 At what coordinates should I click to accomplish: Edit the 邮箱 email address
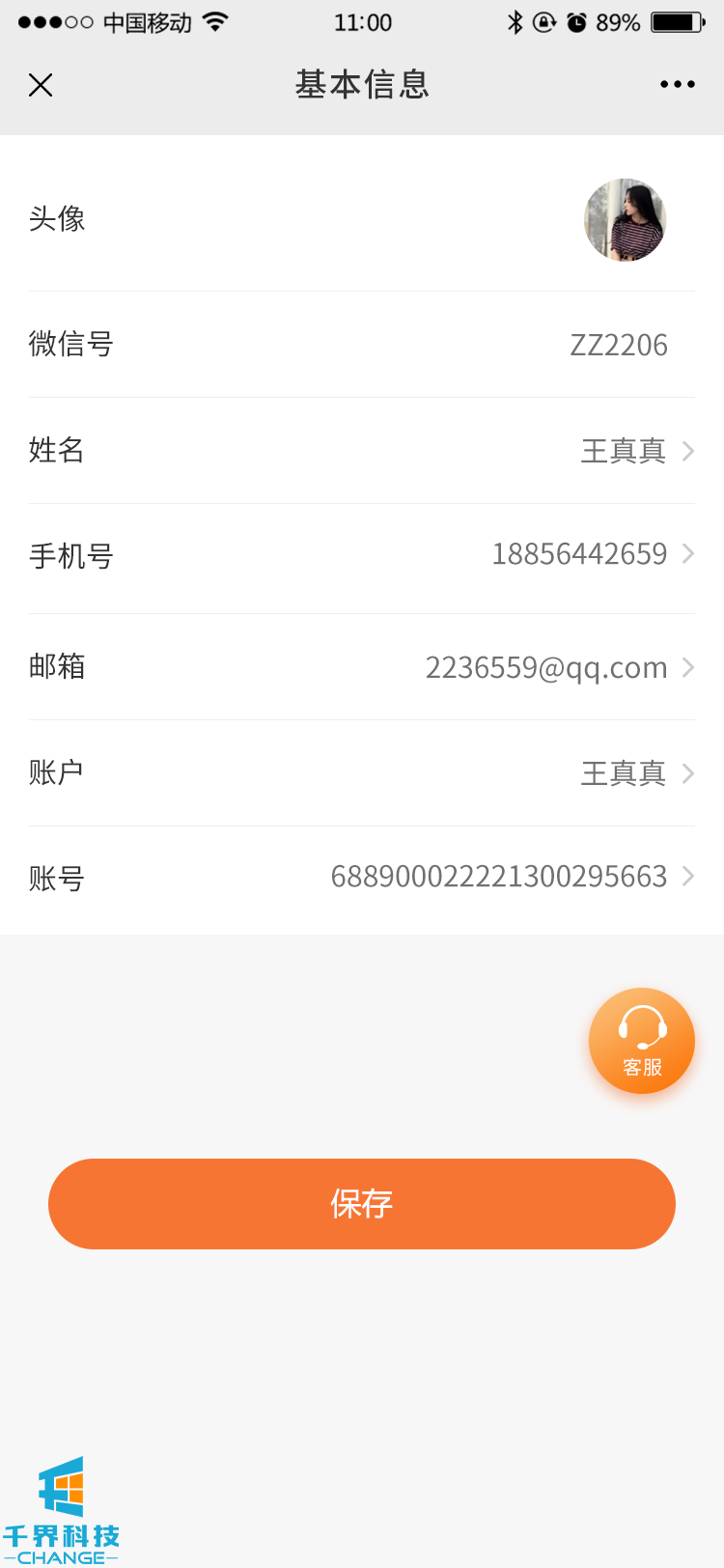362,667
